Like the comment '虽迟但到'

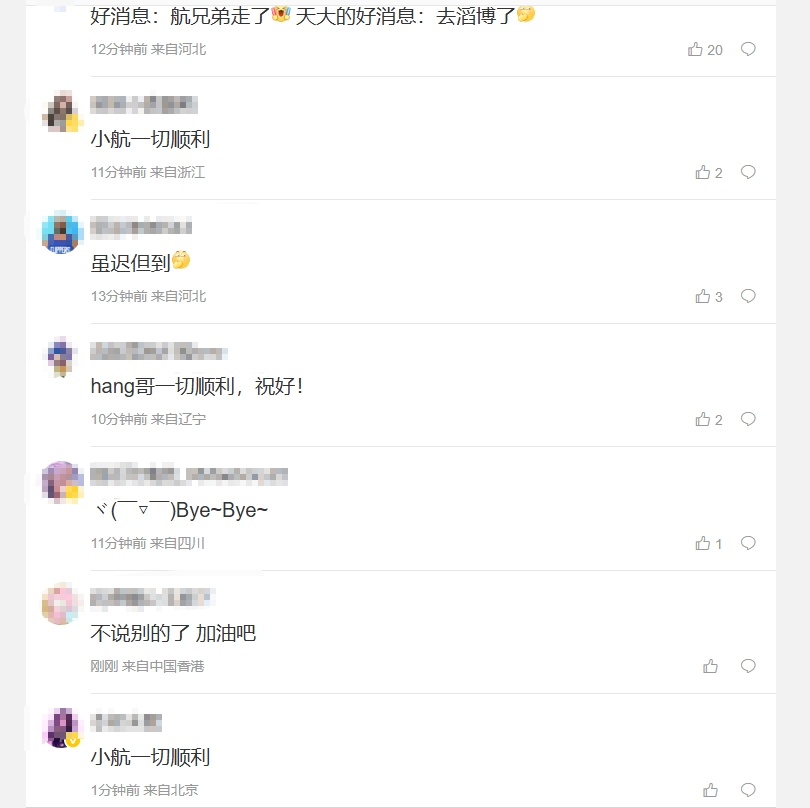coord(703,296)
